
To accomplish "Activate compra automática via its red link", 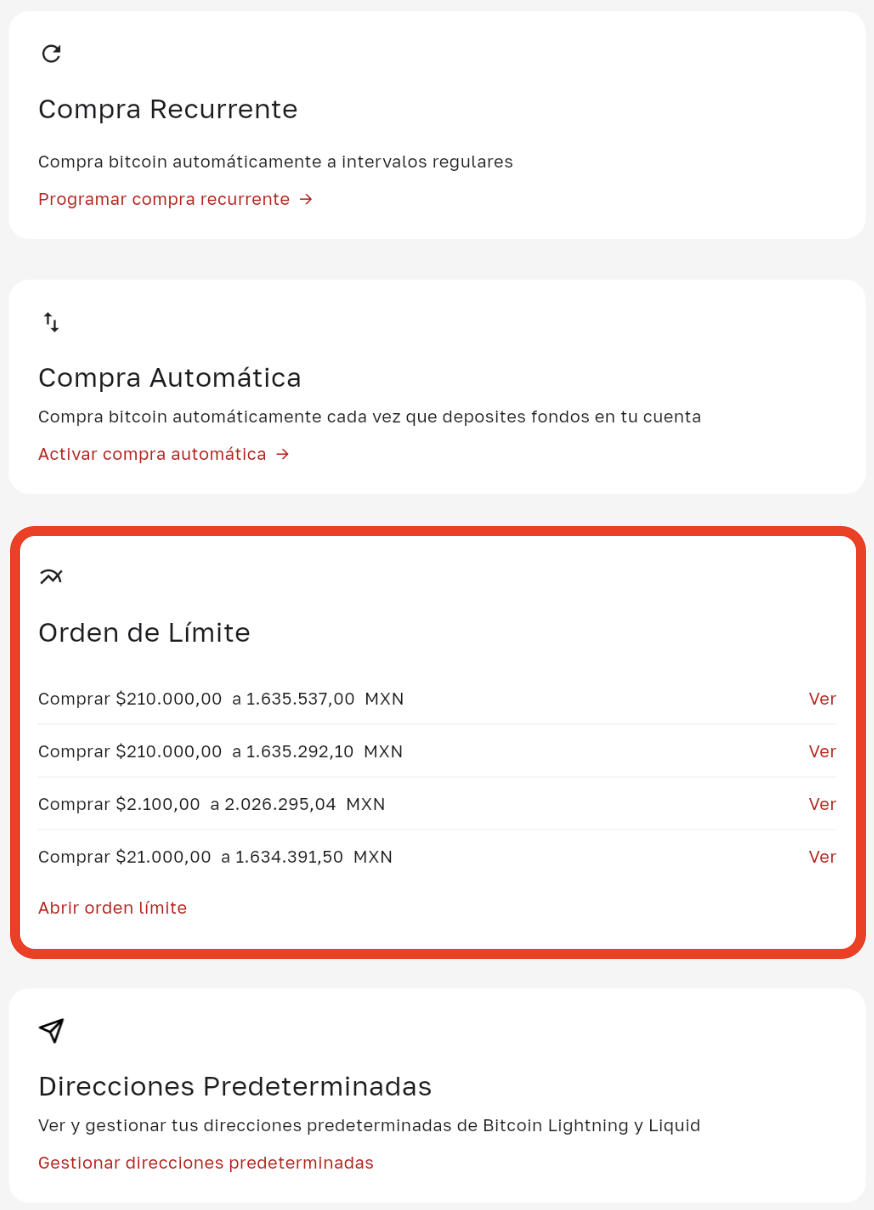I will pyautogui.click(x=153, y=454).
